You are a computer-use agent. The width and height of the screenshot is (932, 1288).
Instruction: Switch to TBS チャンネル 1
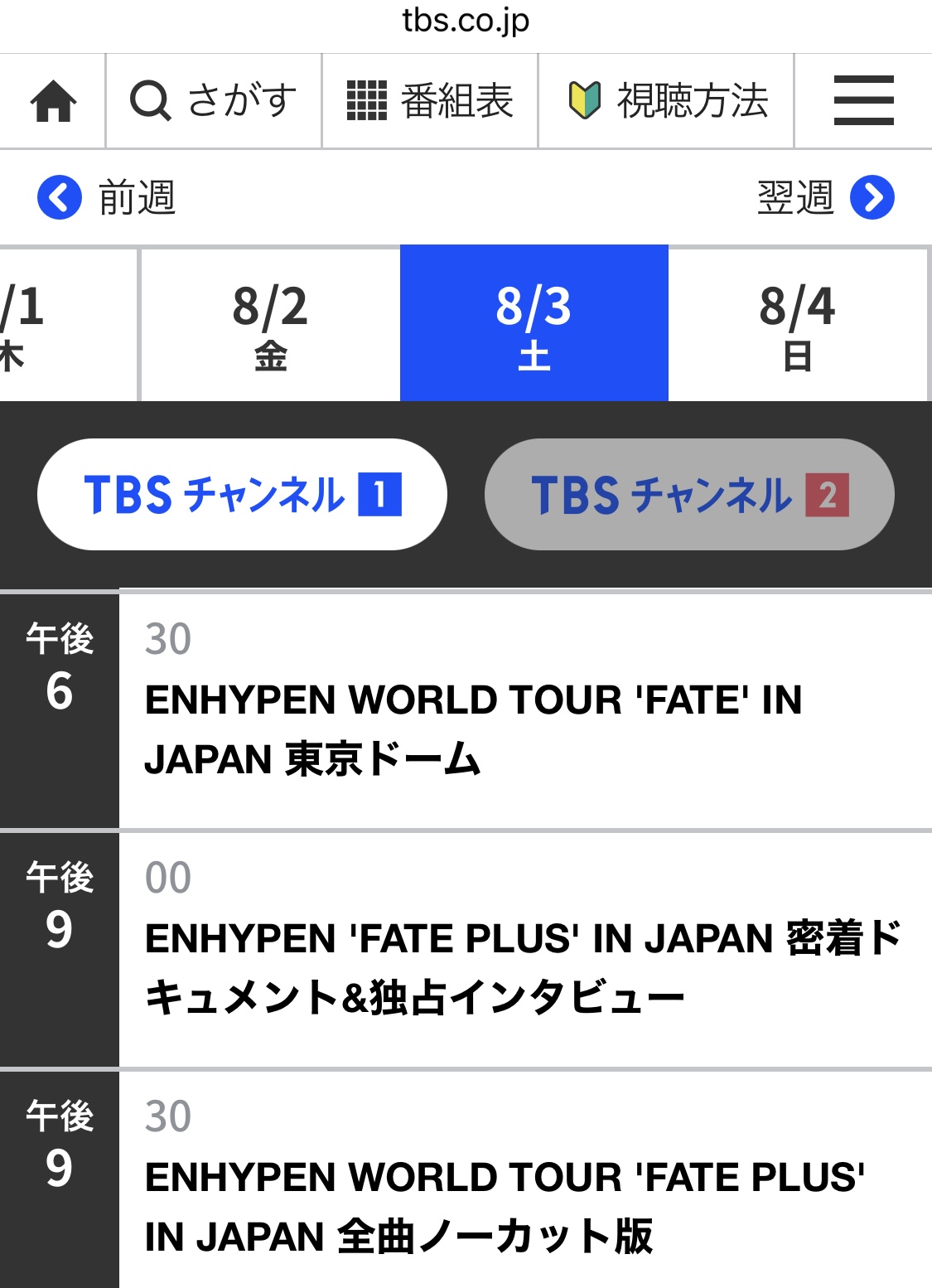click(242, 495)
